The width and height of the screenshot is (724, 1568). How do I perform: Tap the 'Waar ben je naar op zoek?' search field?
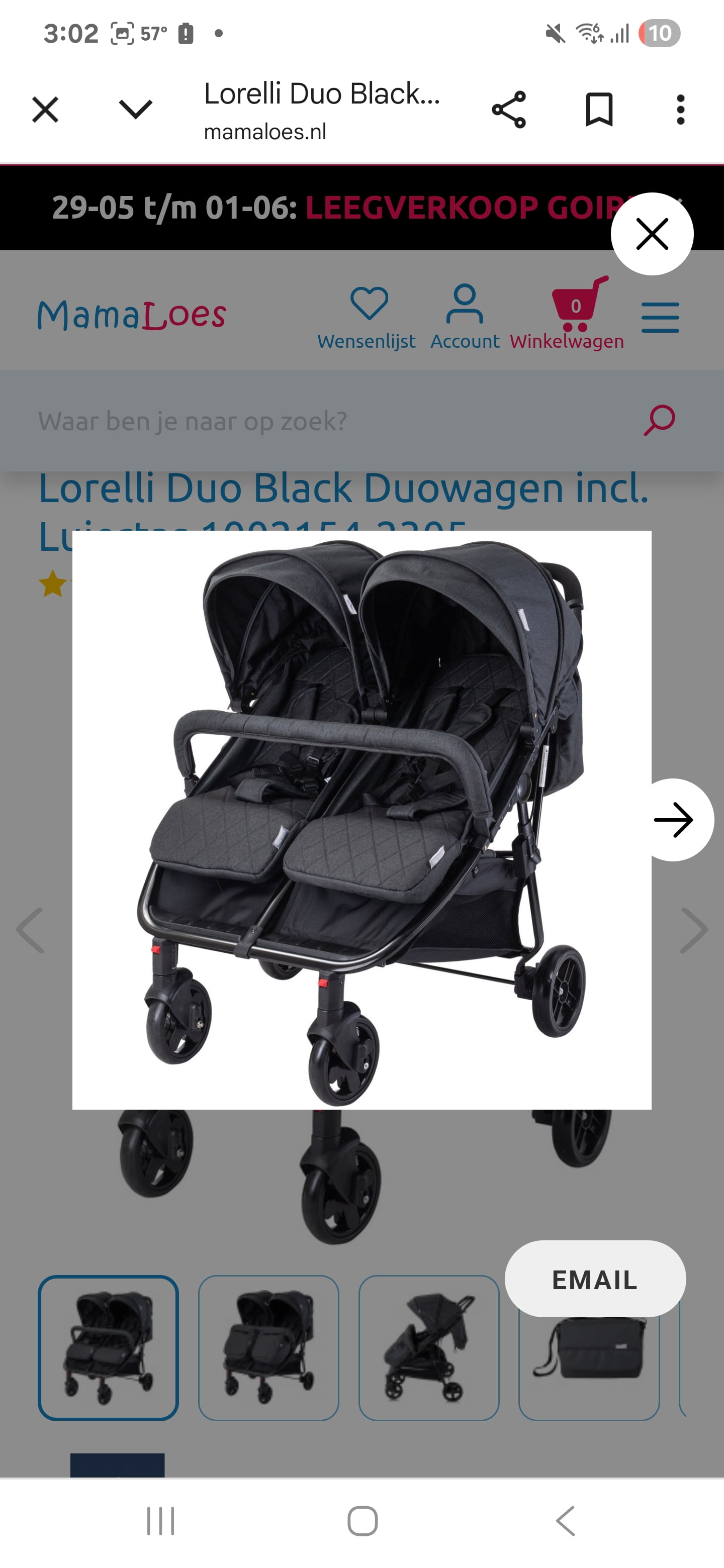click(x=329, y=421)
